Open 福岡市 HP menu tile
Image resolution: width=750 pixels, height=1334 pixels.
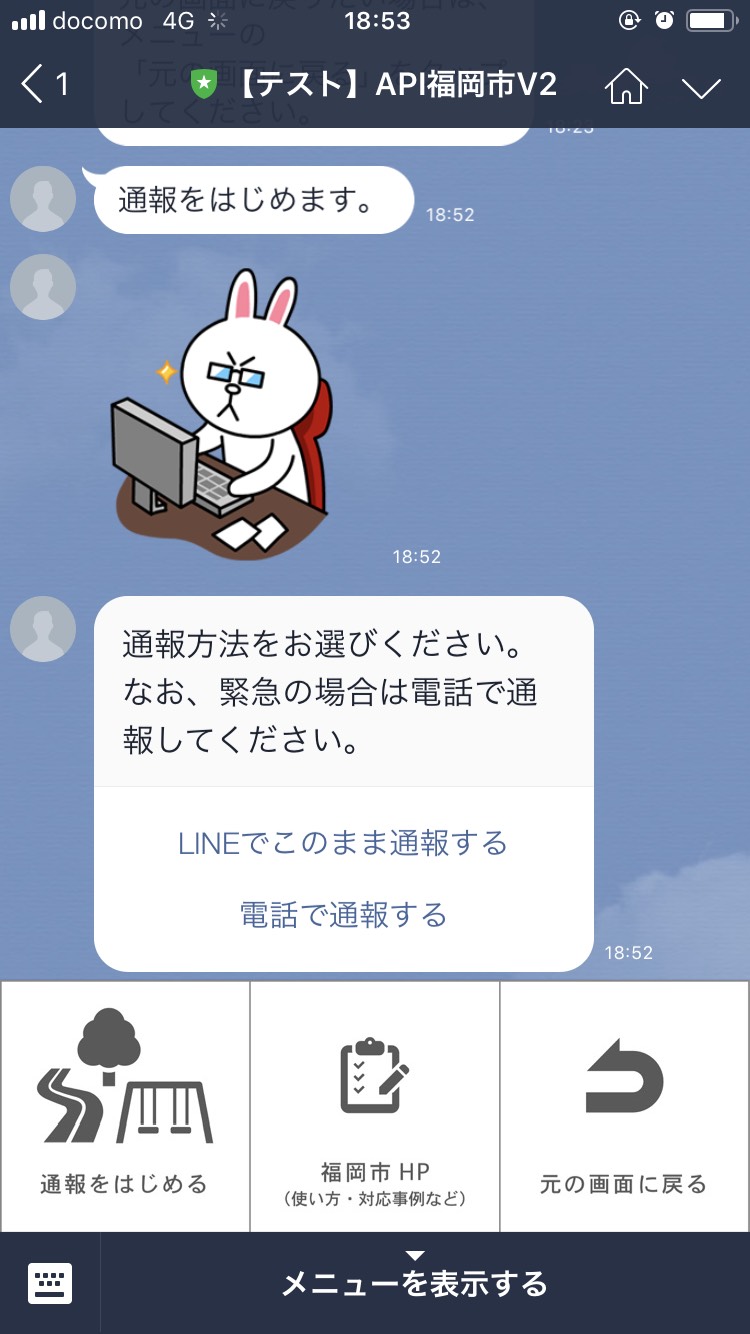click(375, 1106)
